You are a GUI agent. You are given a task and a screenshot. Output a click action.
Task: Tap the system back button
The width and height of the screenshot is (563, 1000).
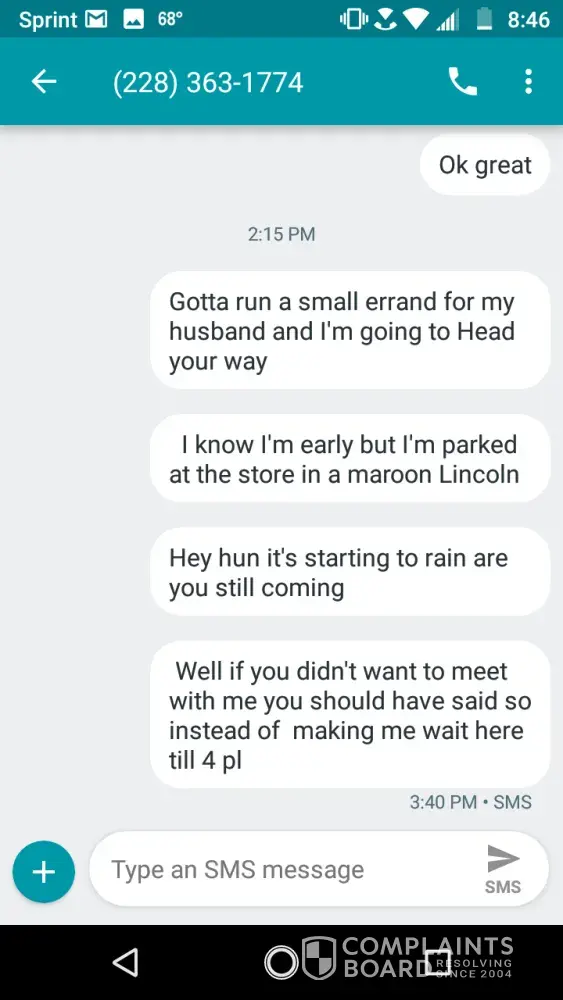tap(126, 962)
